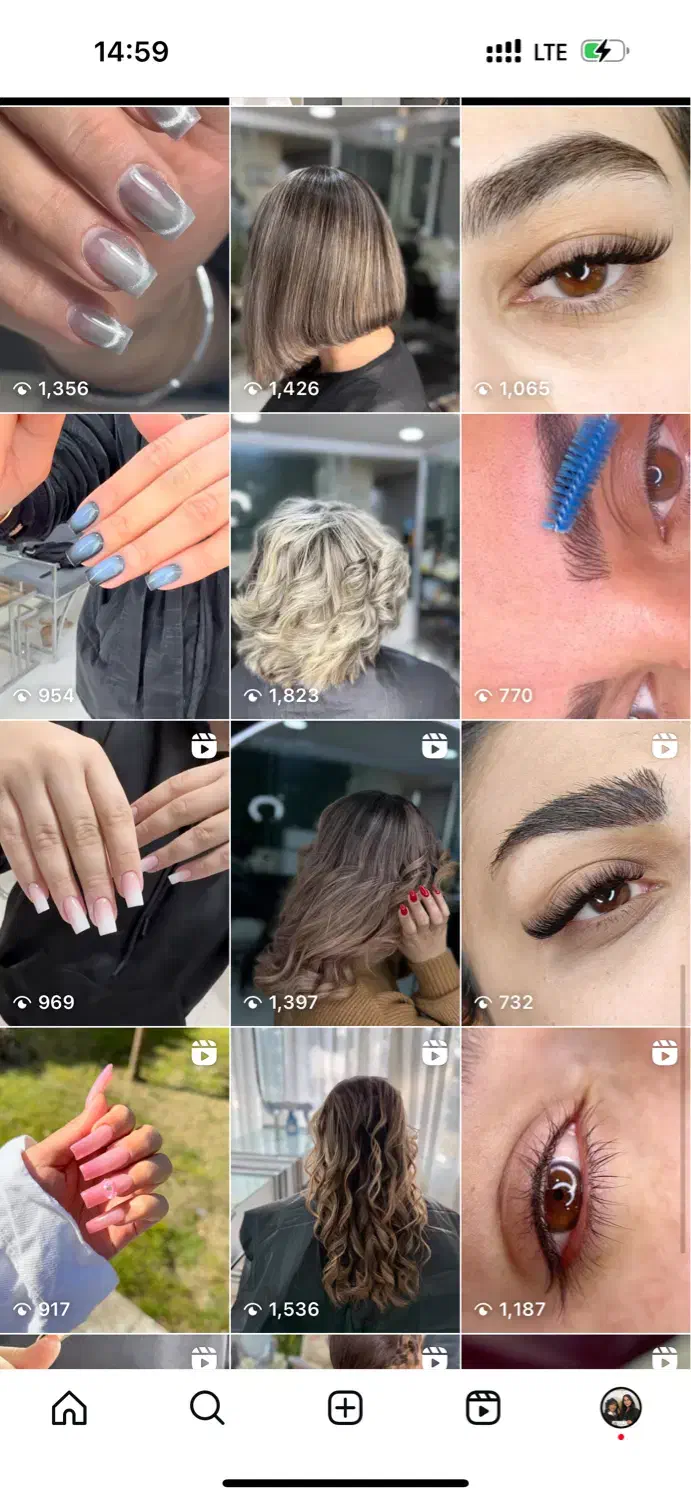Image resolution: width=691 pixels, height=1500 pixels.
Task: Open the lash reel with 732 views
Action: point(576,872)
